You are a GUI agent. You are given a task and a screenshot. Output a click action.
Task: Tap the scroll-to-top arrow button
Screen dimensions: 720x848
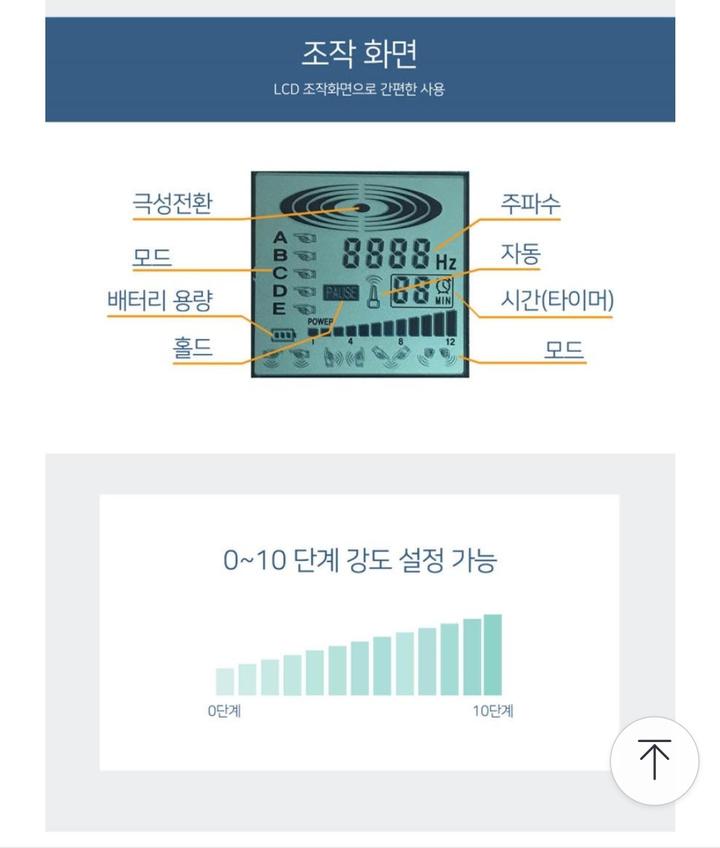coord(654,760)
